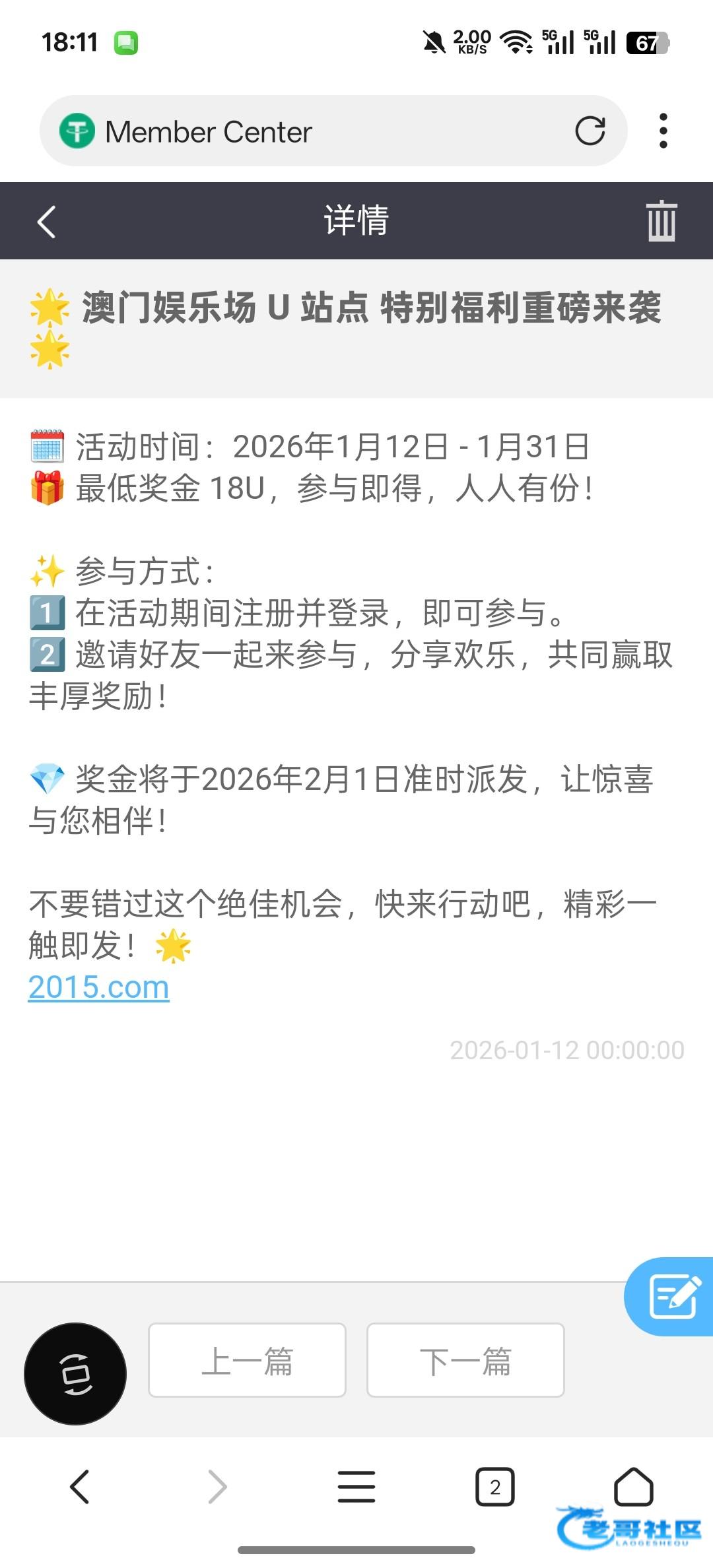Go to the next article 下一篇
This screenshot has height=1568, width=713.
465,1361
